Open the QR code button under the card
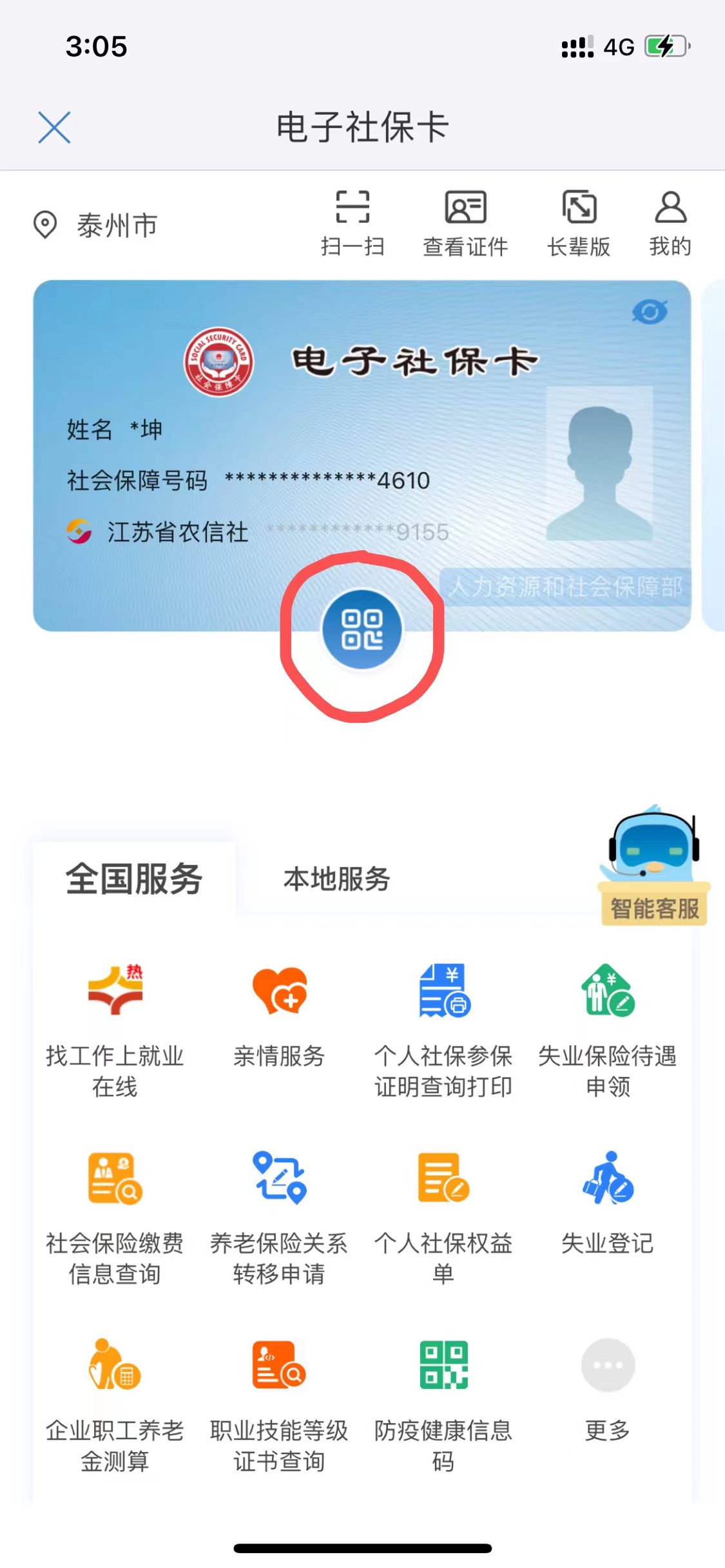725x1568 pixels. point(362,629)
